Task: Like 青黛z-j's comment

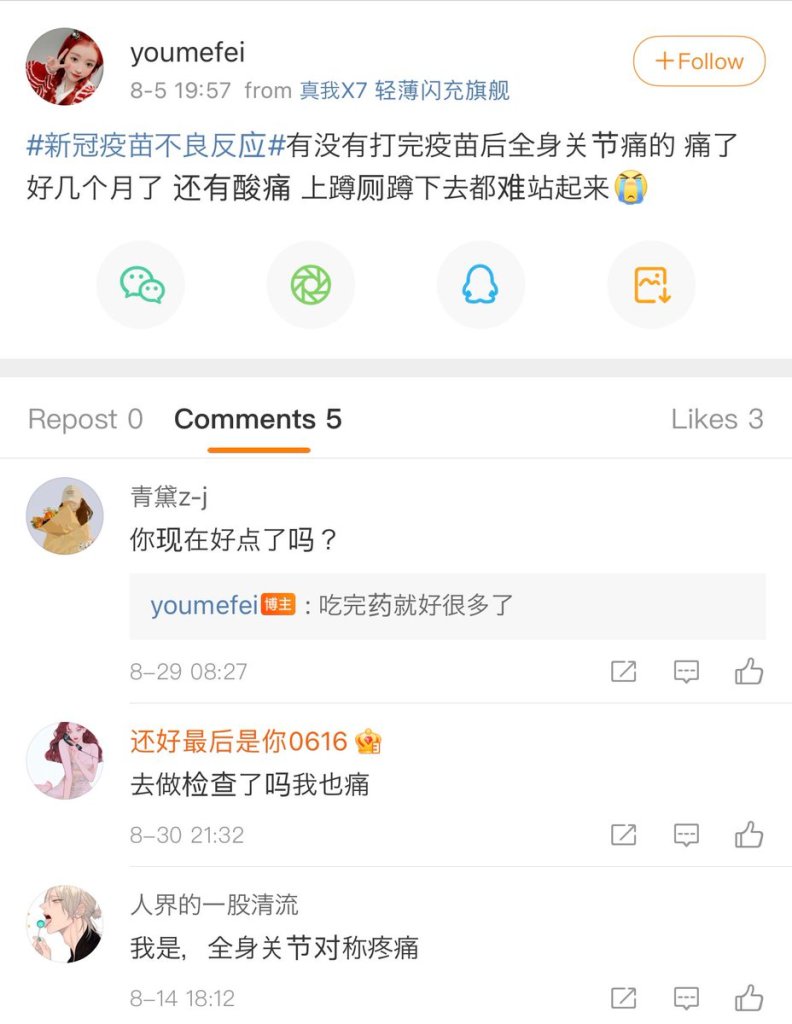Action: tap(749, 672)
